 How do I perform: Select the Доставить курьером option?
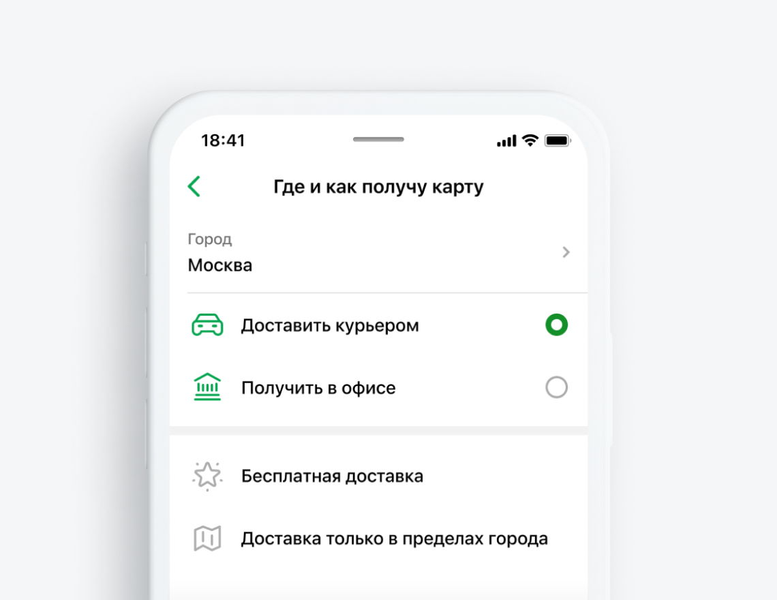[556, 325]
